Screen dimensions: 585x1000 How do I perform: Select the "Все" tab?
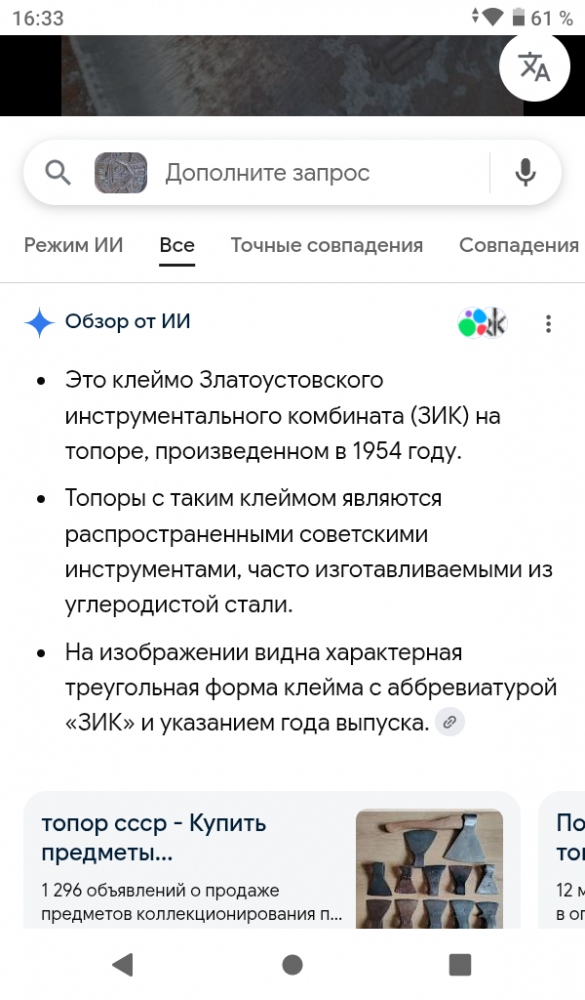pyautogui.click(x=177, y=245)
